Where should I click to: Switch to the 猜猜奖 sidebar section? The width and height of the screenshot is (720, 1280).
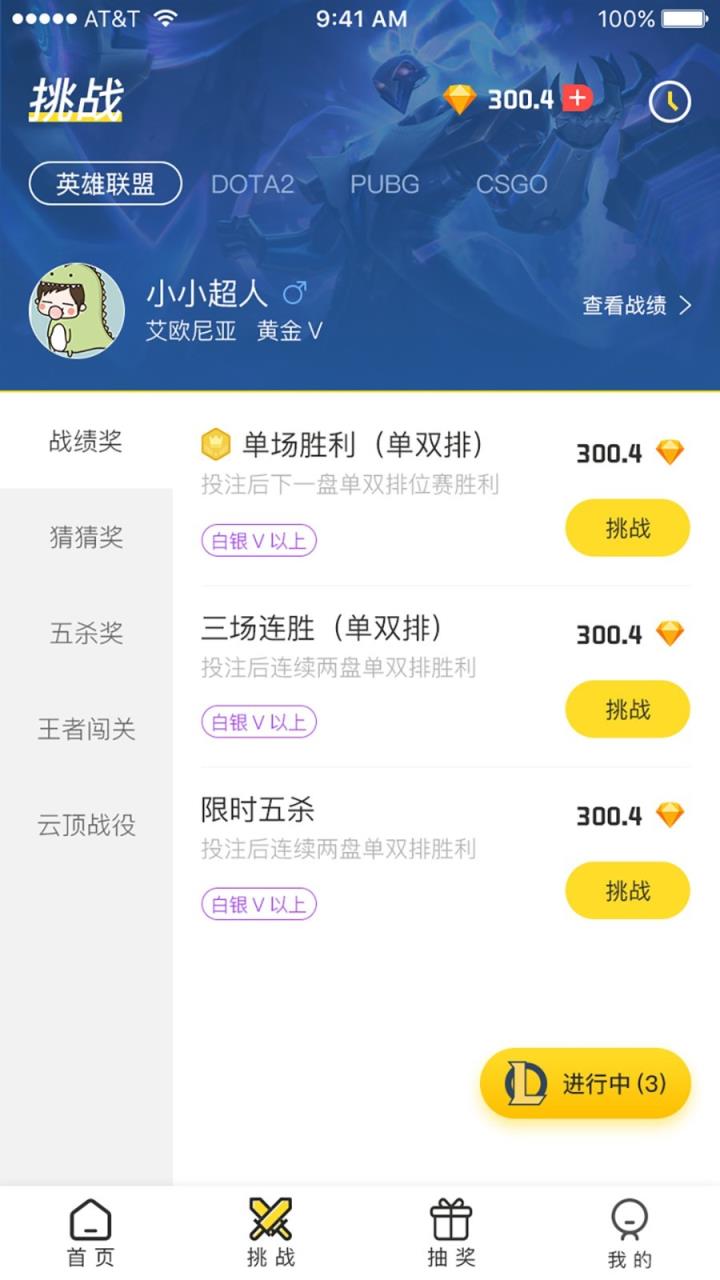[x=88, y=538]
